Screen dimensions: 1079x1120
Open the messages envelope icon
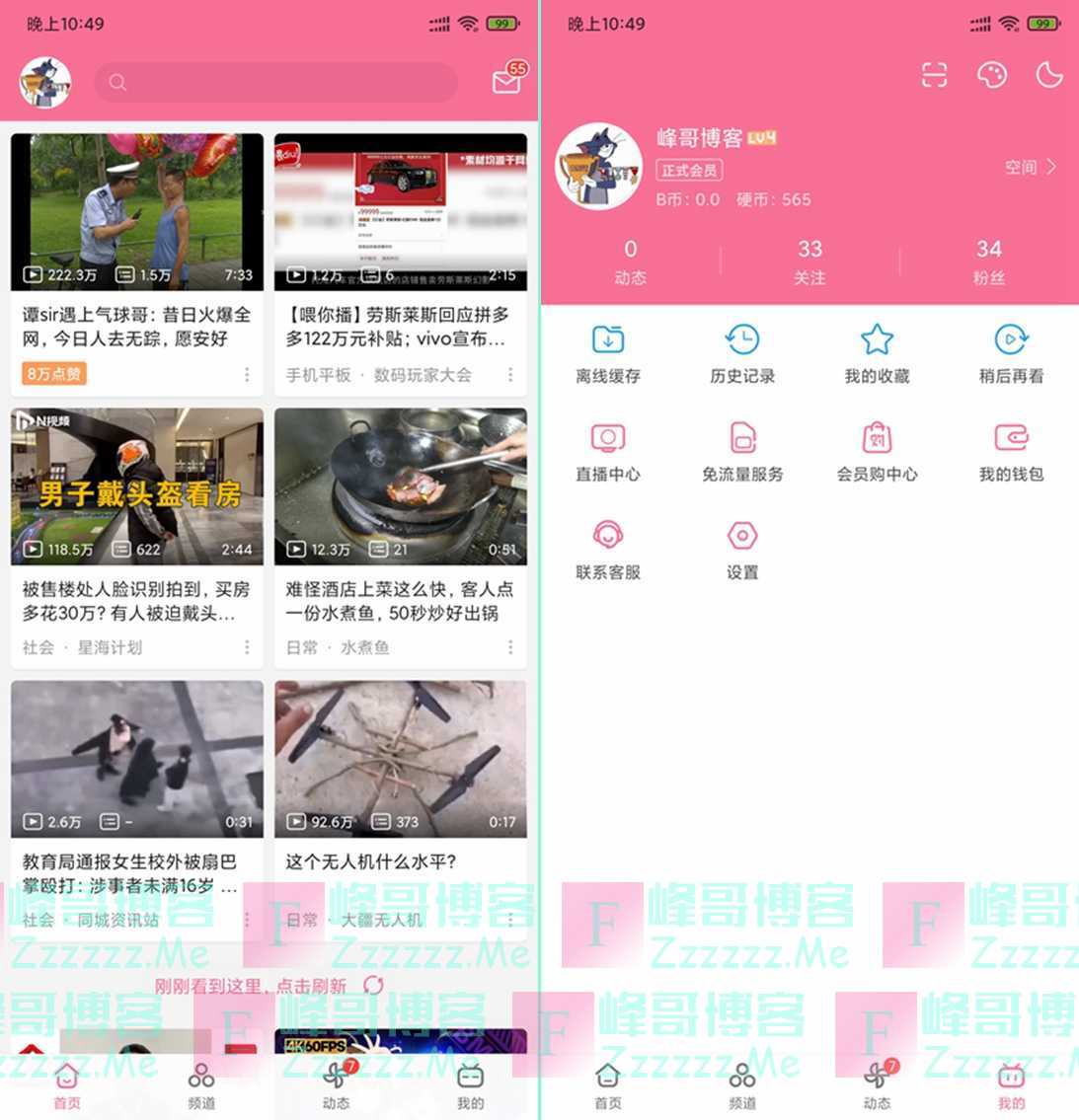(506, 82)
